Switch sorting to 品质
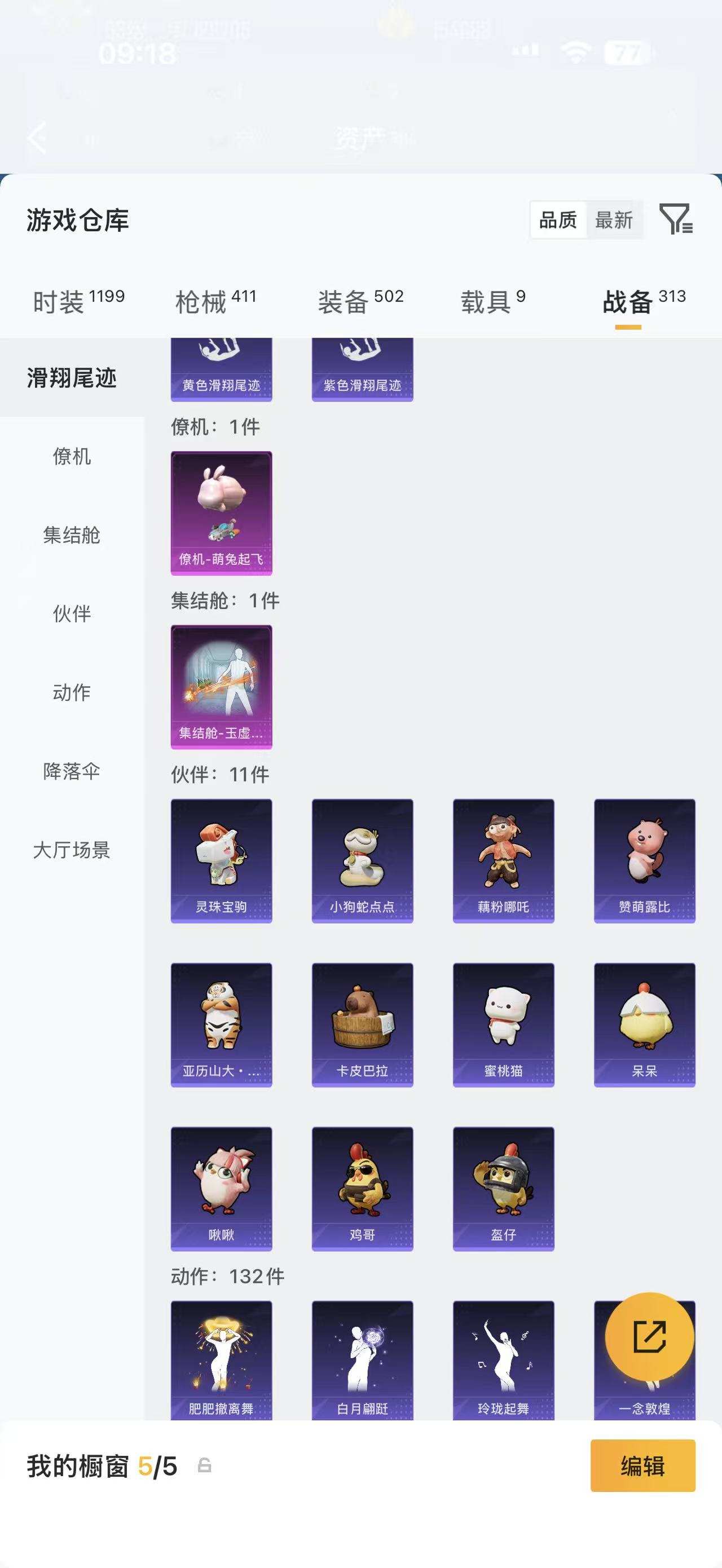Screen dimensions: 722x1568 click(x=558, y=221)
